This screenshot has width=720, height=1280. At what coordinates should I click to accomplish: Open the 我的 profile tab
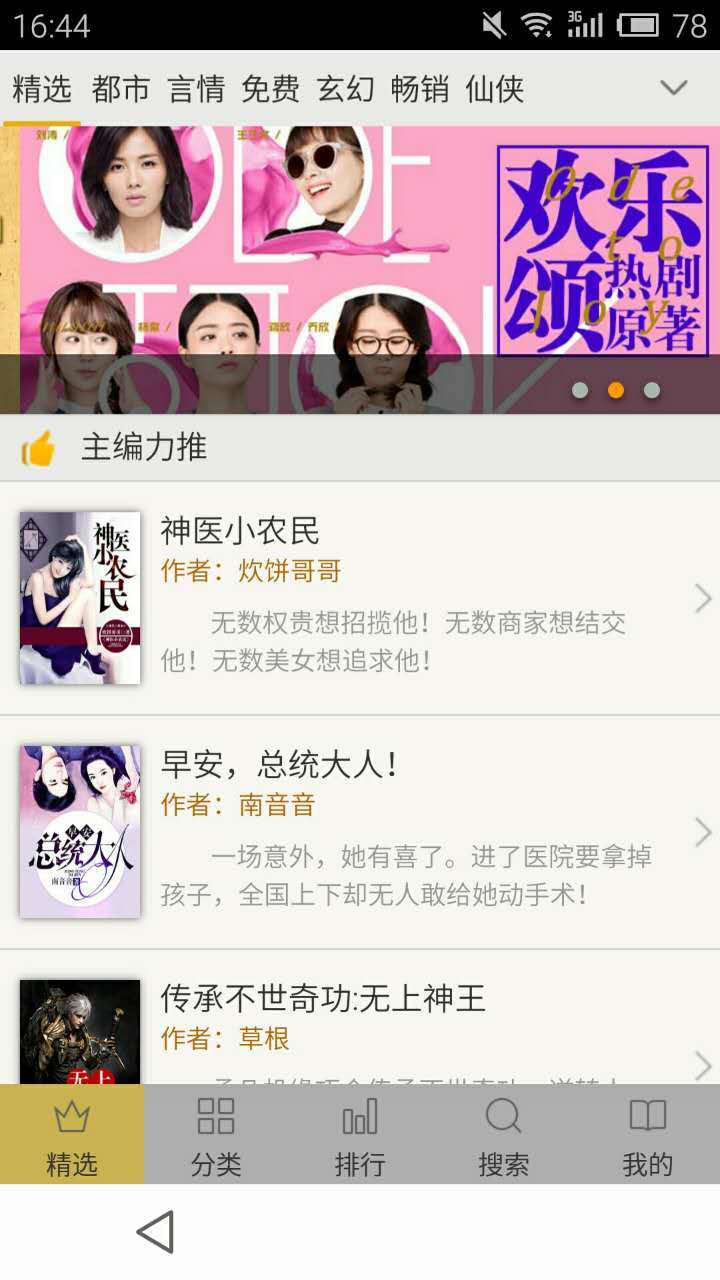tap(648, 1134)
